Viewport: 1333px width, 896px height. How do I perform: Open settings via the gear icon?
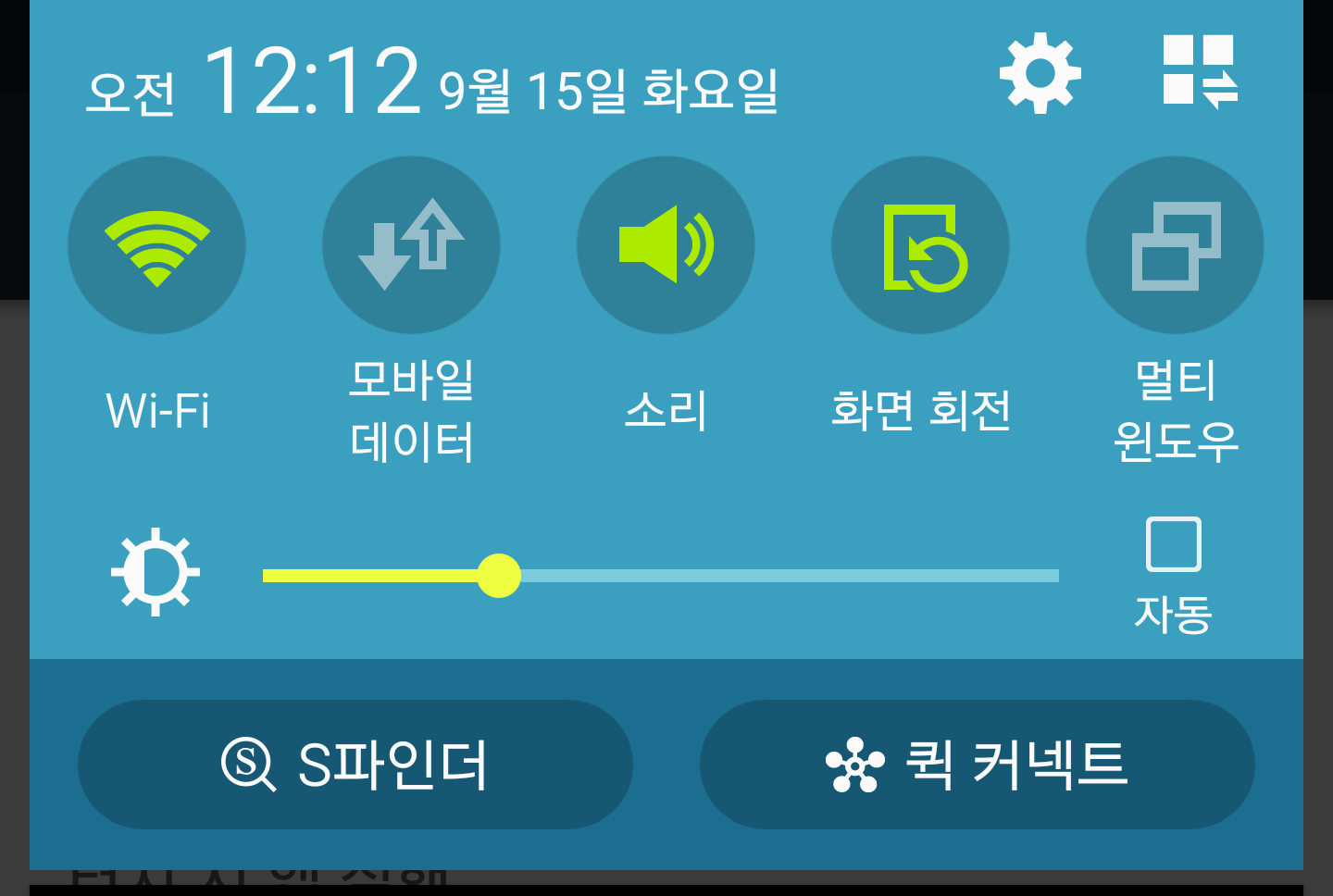point(1040,72)
